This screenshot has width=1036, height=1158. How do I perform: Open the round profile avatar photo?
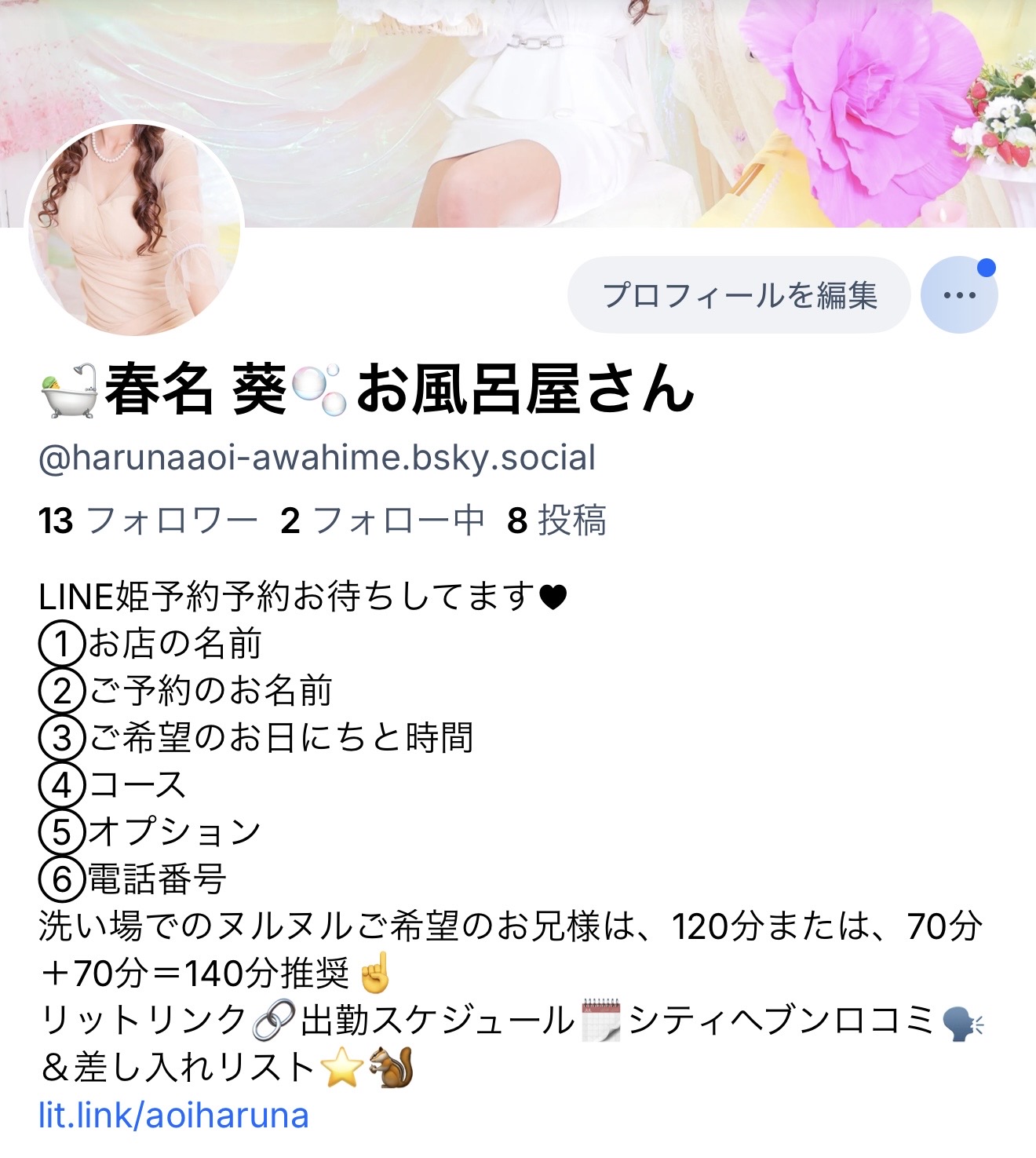pos(135,229)
